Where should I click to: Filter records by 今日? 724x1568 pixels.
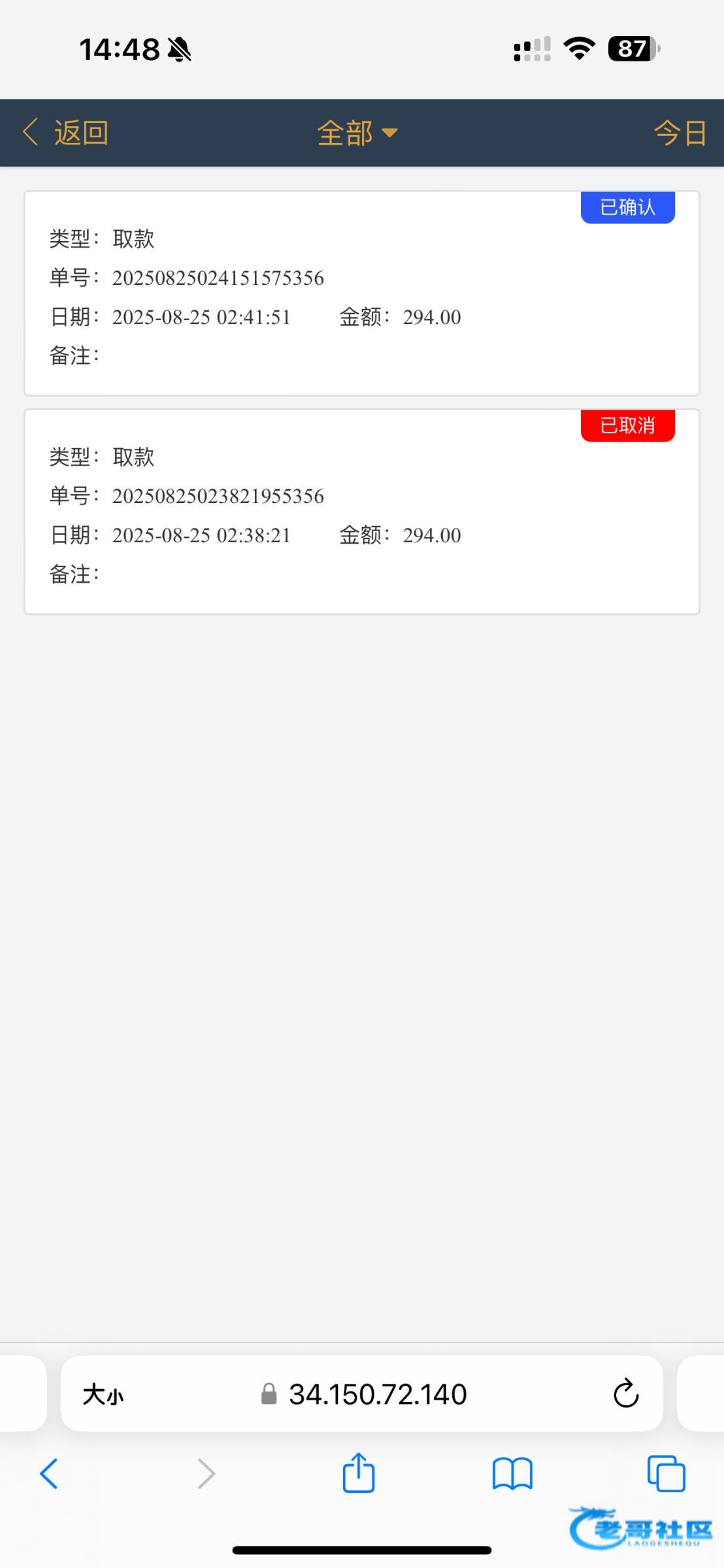coord(680,133)
